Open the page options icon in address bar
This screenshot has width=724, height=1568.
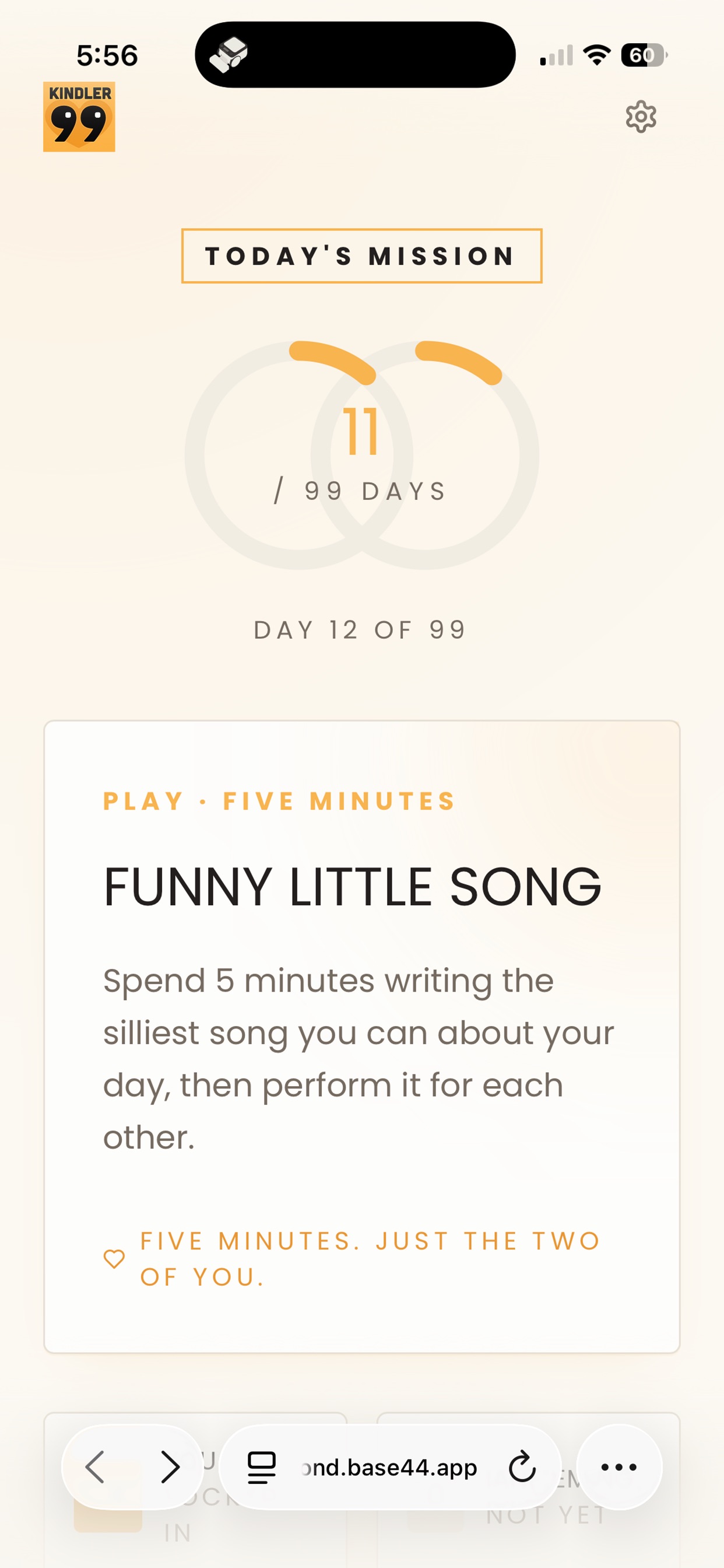pos(262,1468)
